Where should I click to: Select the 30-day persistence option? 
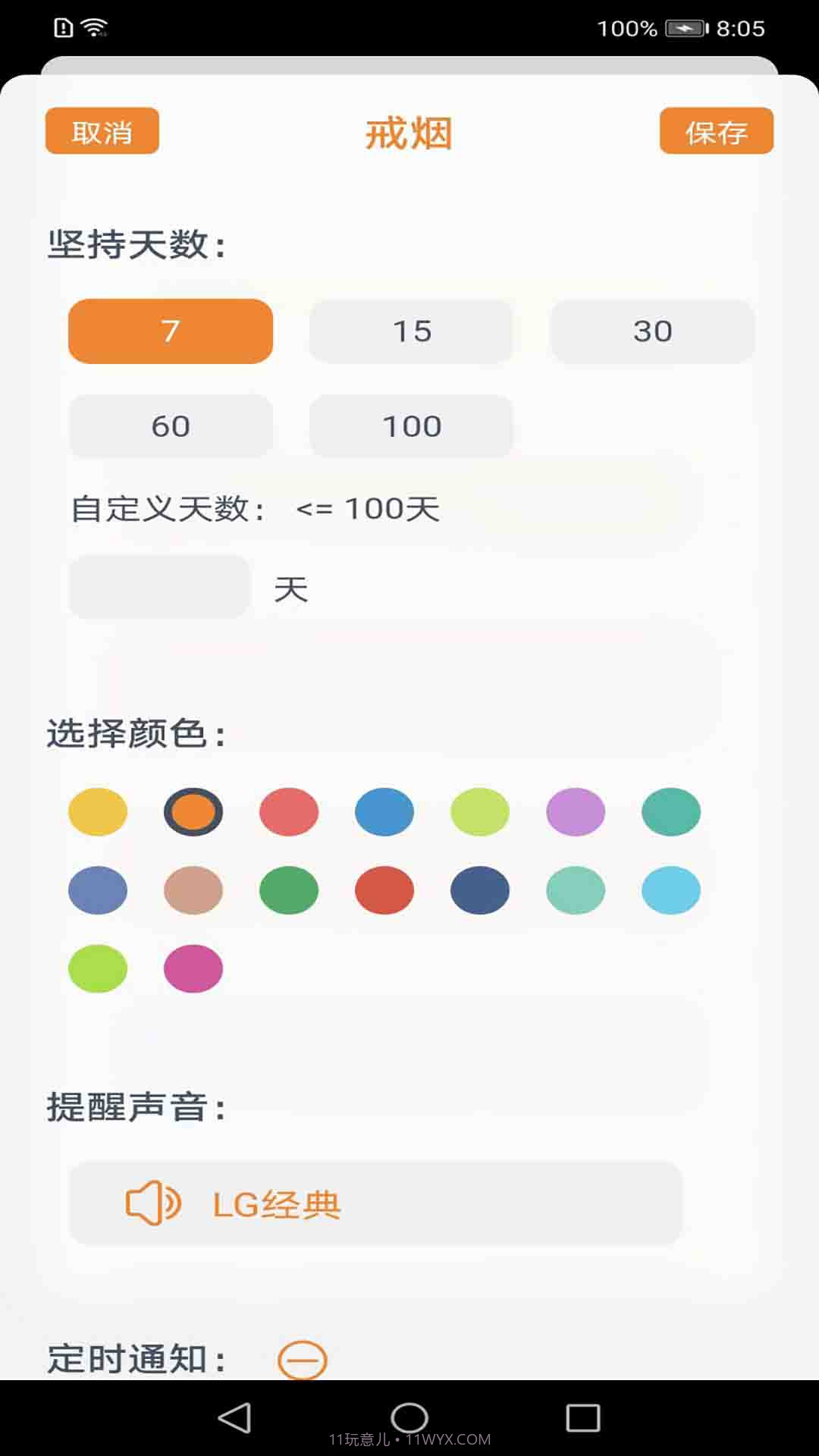pos(653,331)
